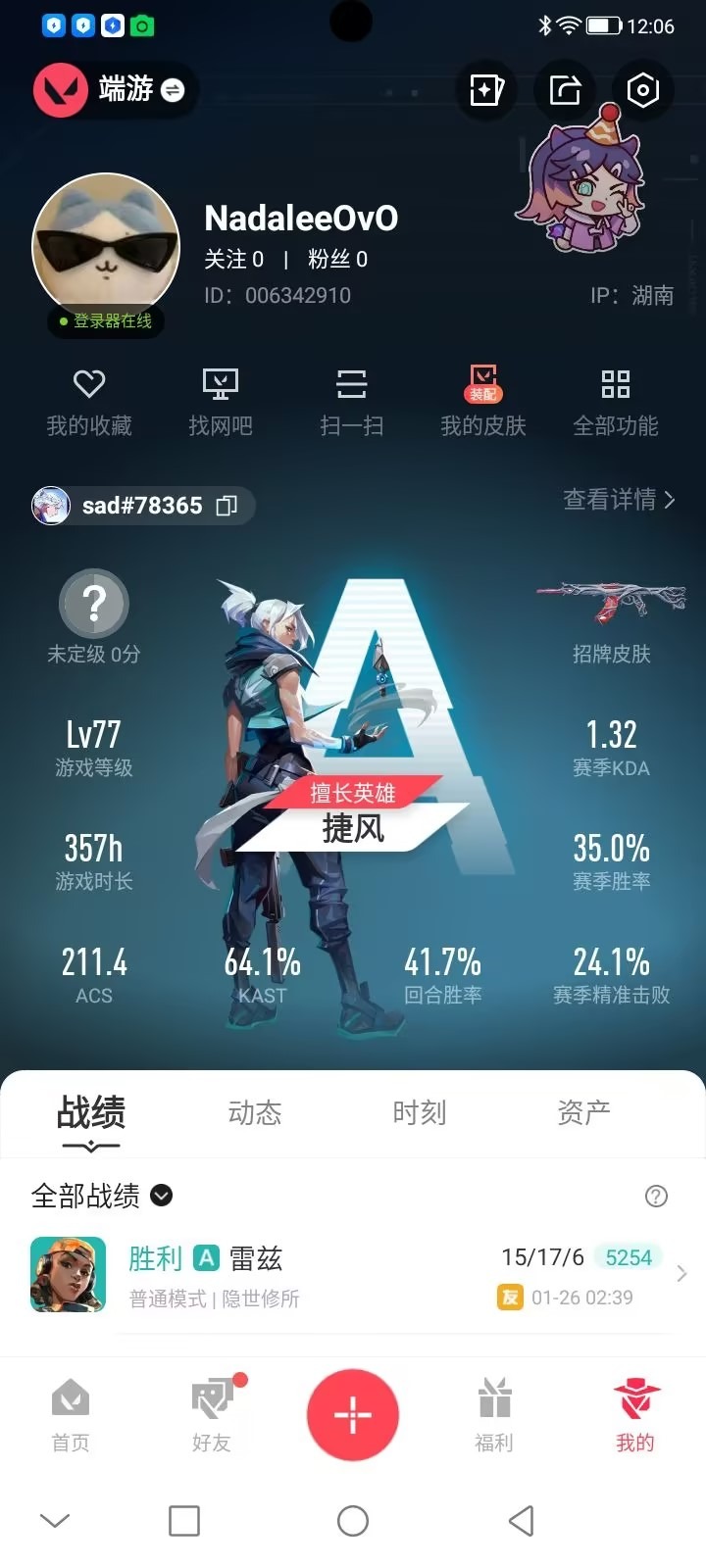The image size is (706, 1568).
Task: Open 我的皮肤 skins page
Action: click(x=483, y=403)
